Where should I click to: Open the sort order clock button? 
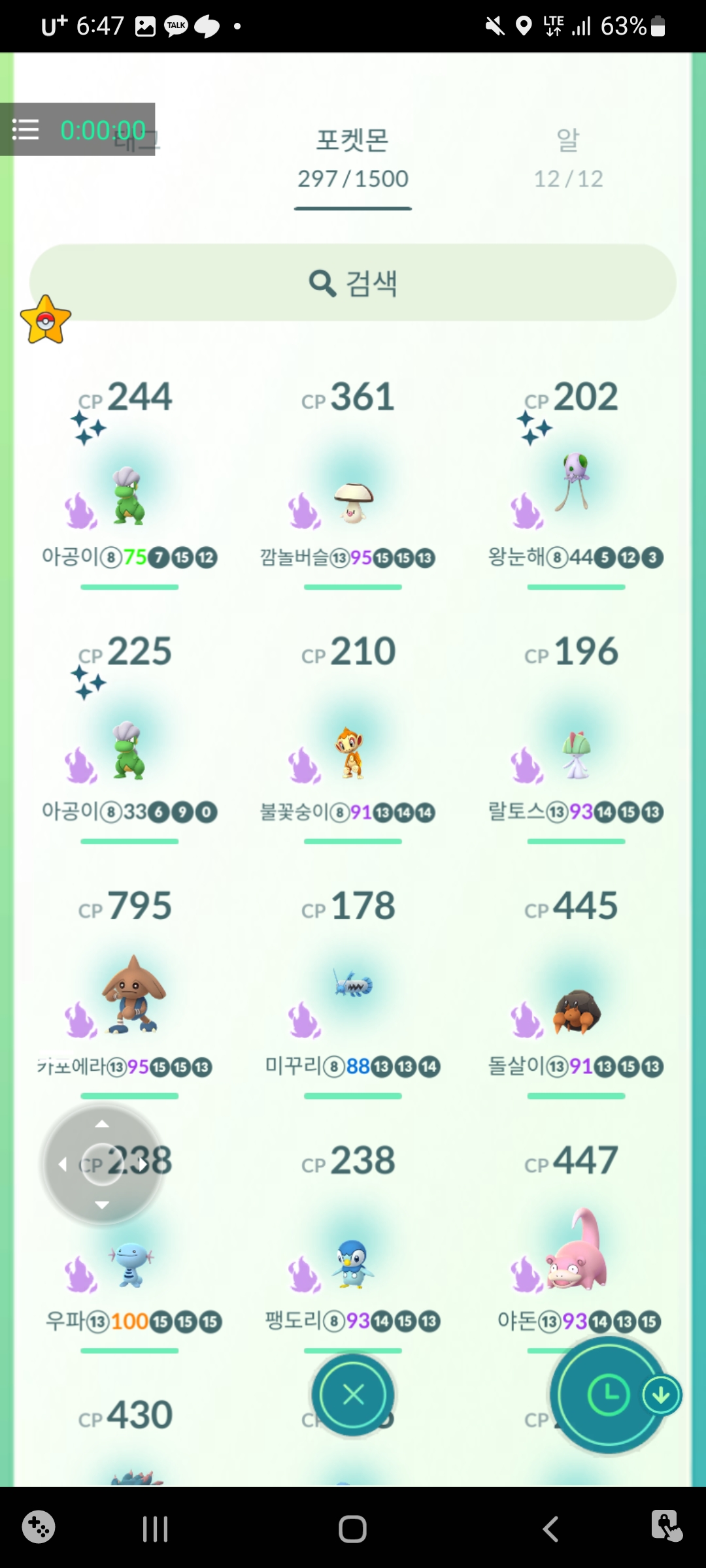608,1395
